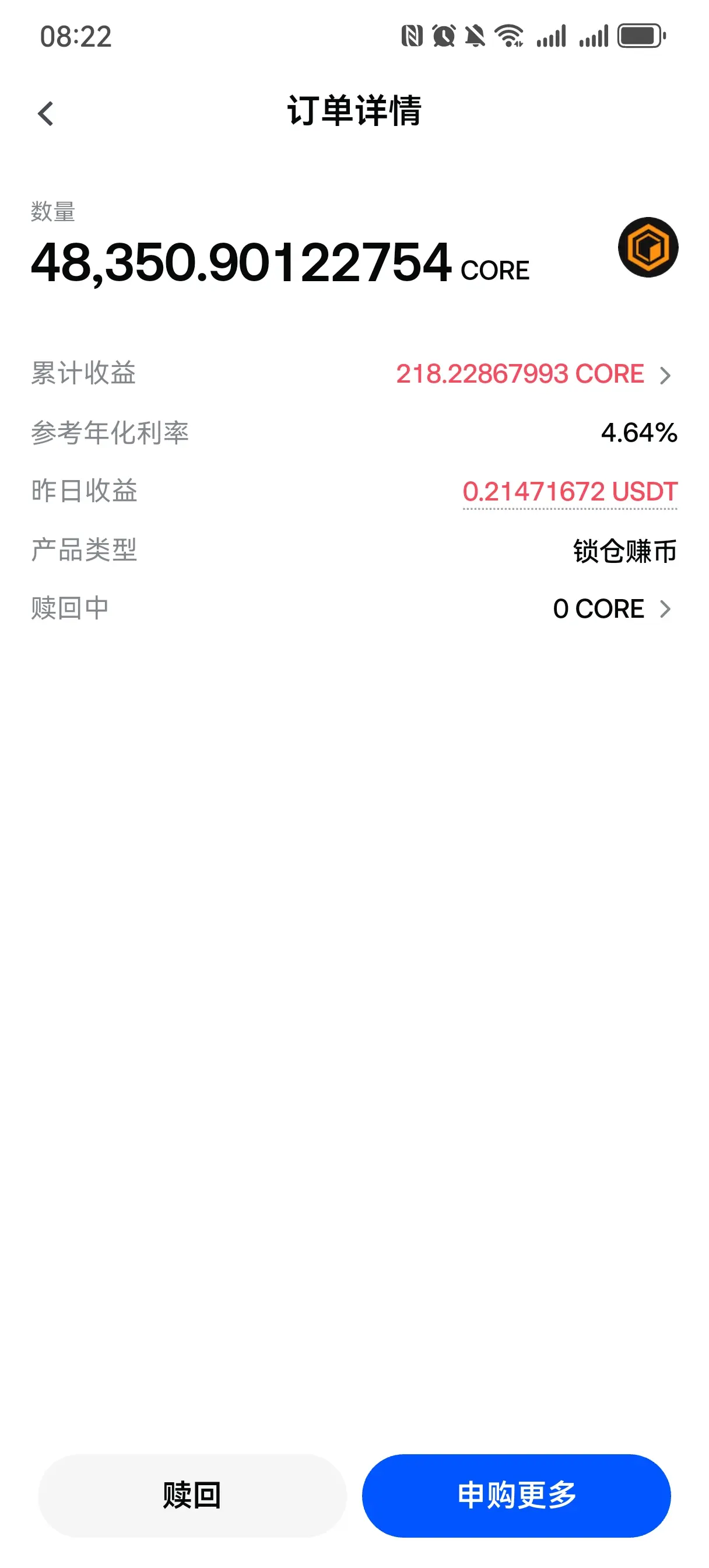The image size is (709, 1568).
Task: Open the 赎回中 redemption list
Action: [x=611, y=608]
